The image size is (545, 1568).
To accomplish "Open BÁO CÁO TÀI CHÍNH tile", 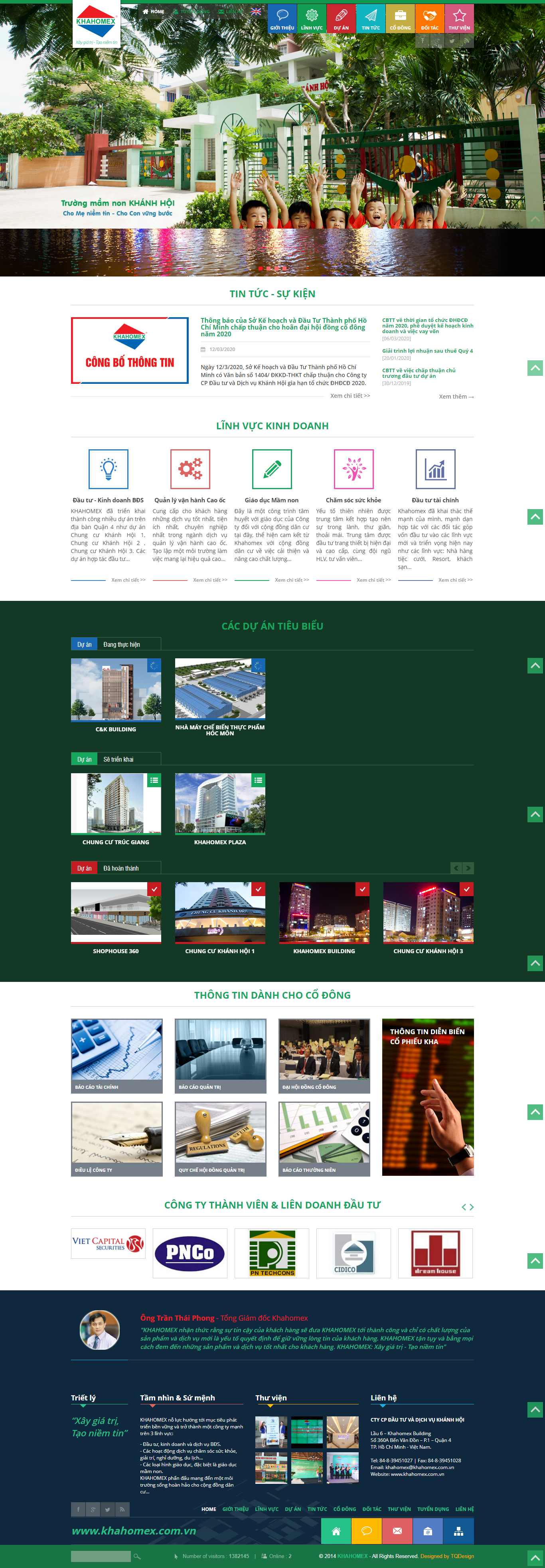I will (117, 1055).
